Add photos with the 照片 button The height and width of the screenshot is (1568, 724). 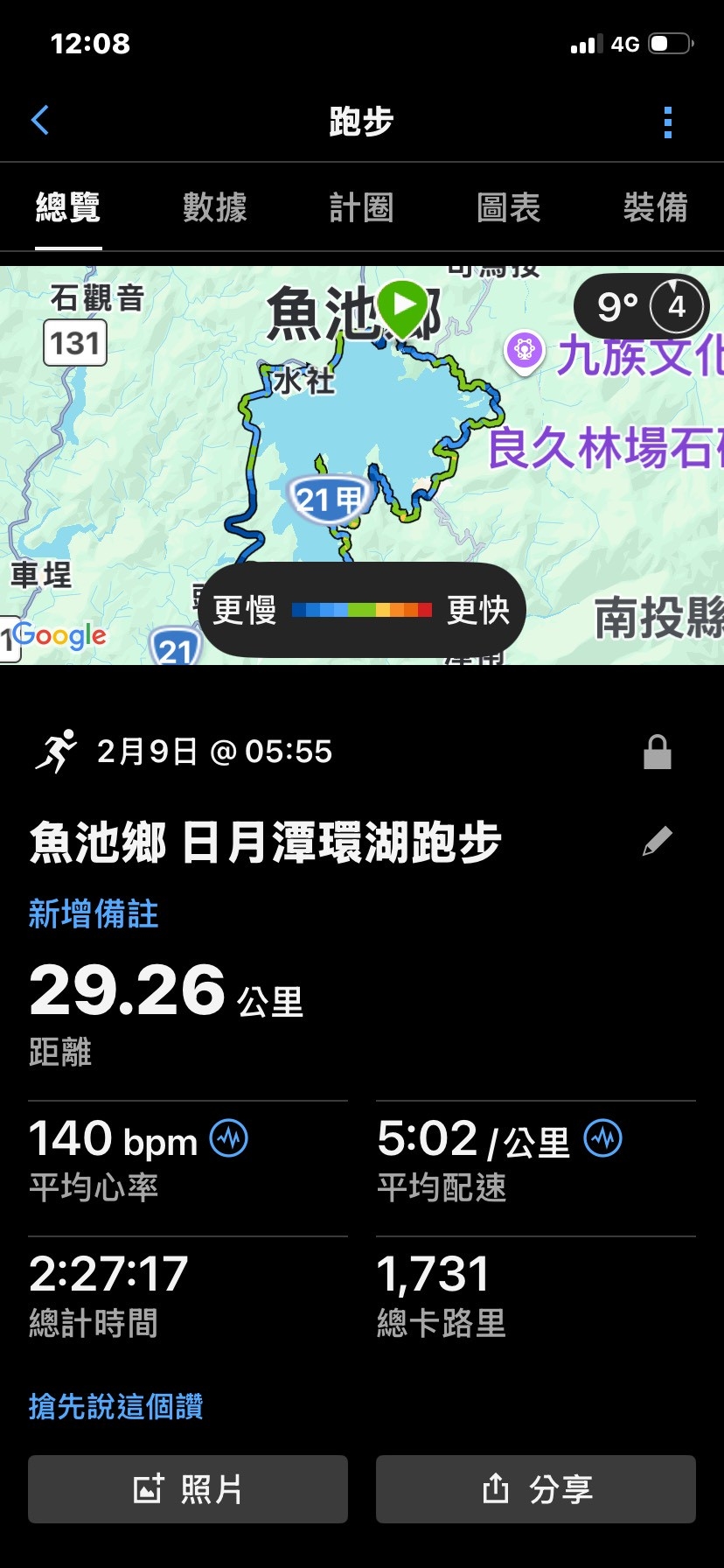click(x=188, y=1489)
